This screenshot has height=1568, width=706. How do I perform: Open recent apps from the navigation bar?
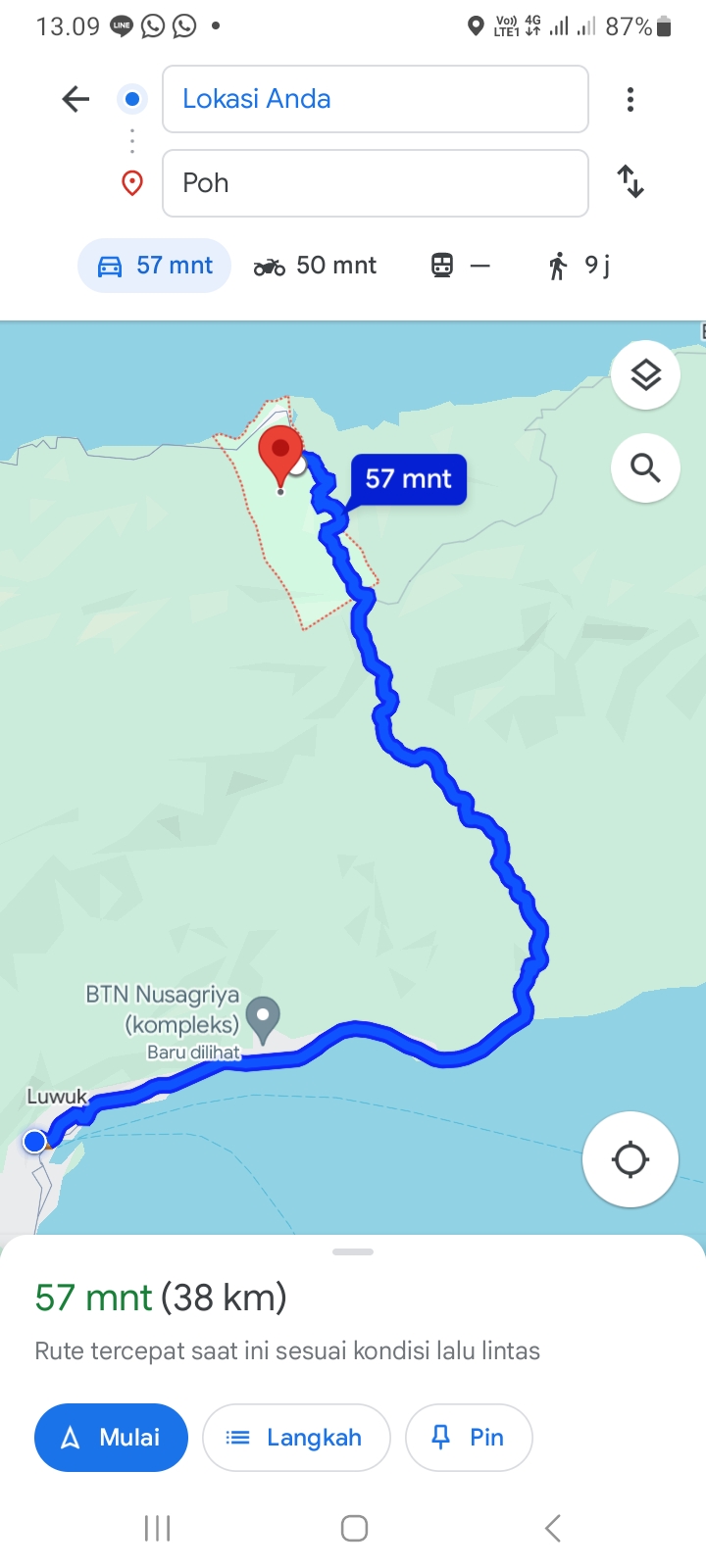[x=157, y=1528]
